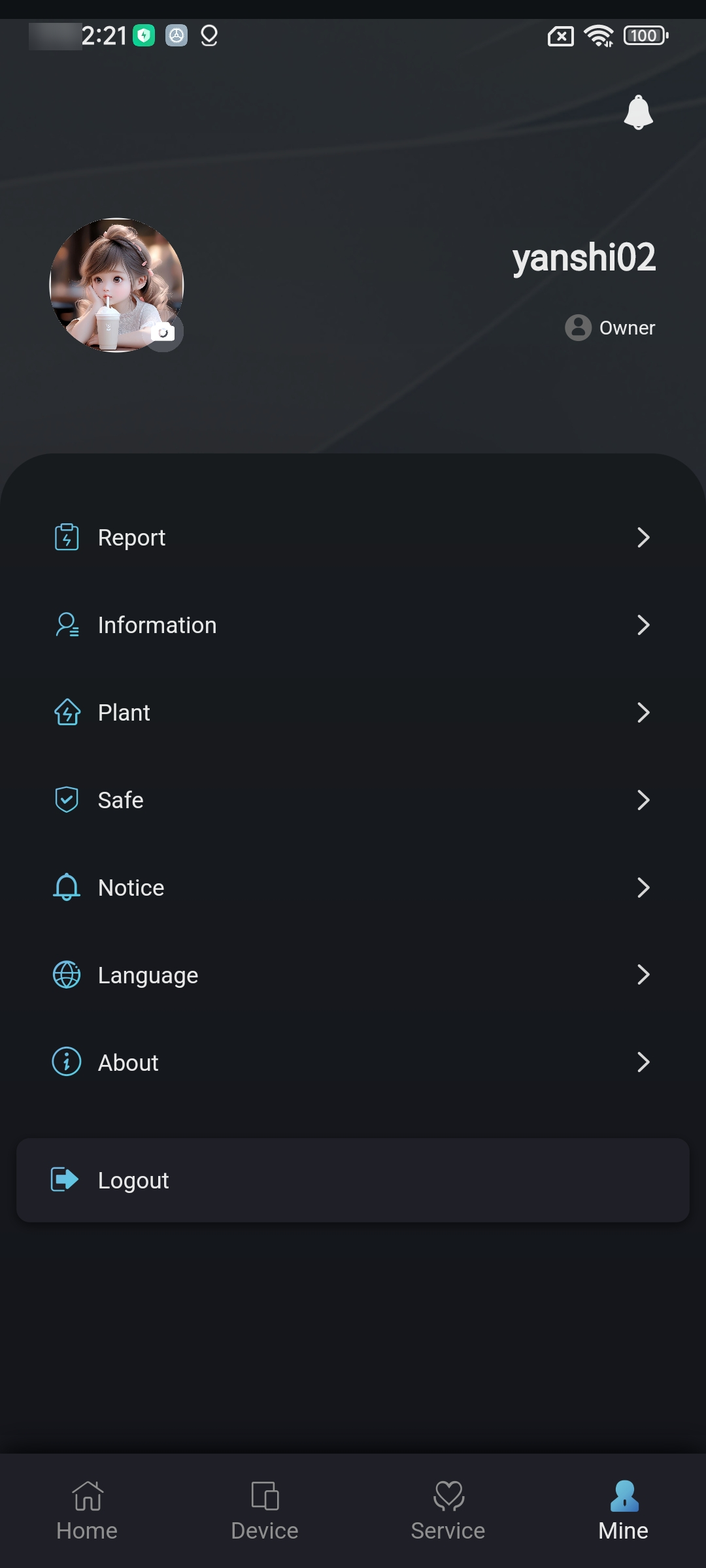This screenshot has width=706, height=1568.
Task: Select the Mine tab
Action: click(x=624, y=1511)
